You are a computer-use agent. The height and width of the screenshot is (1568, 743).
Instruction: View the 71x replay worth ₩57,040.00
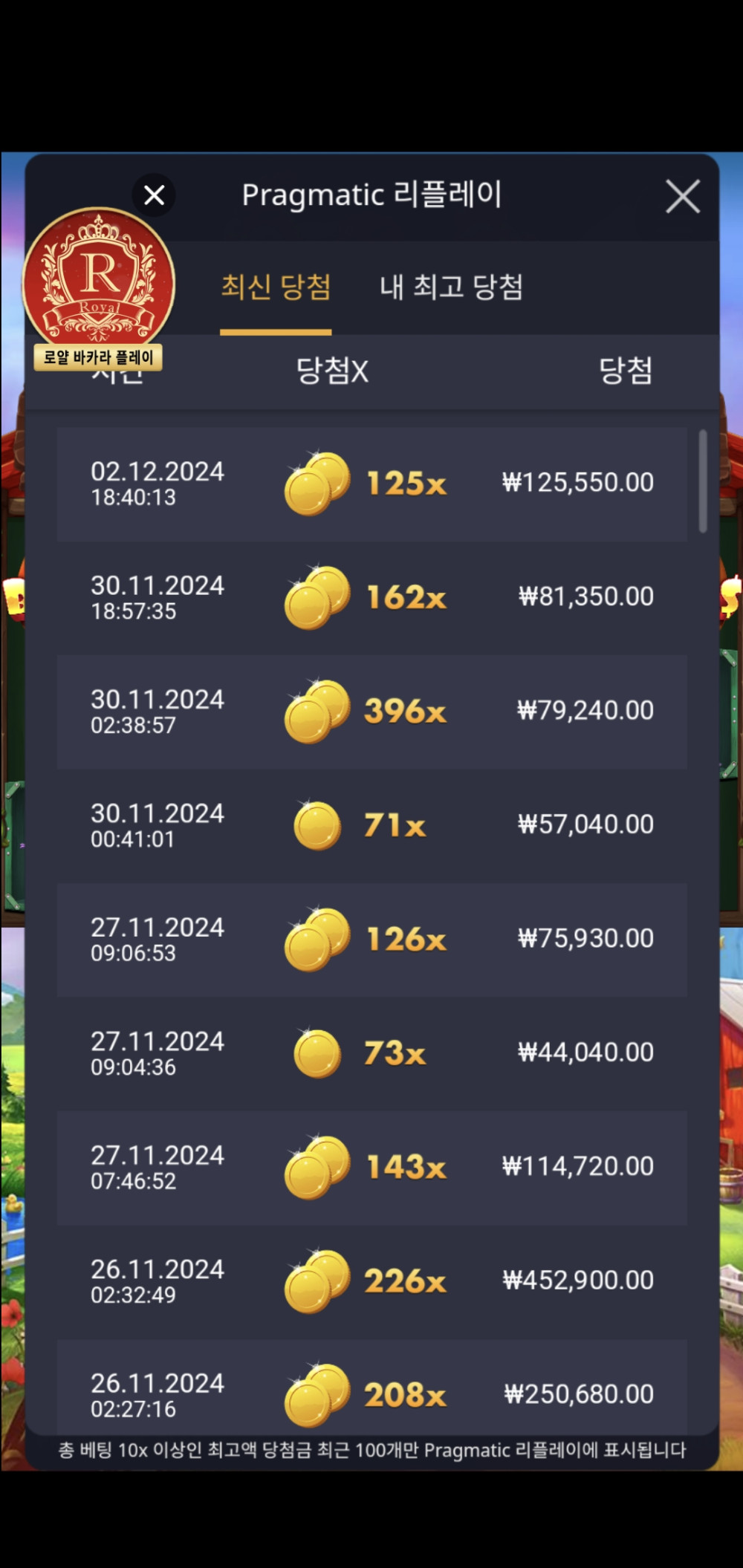point(371,825)
